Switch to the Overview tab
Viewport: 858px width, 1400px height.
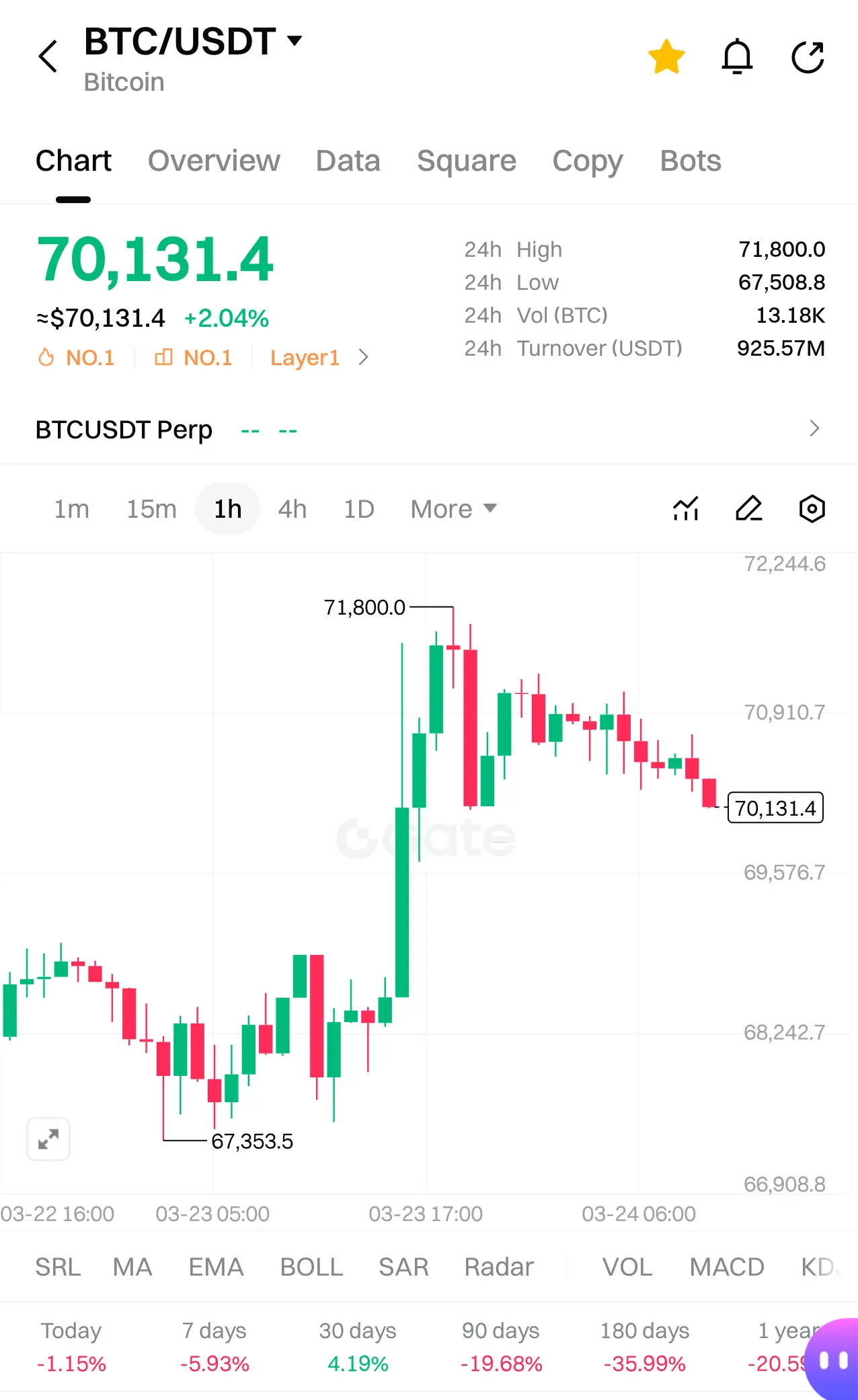(214, 161)
